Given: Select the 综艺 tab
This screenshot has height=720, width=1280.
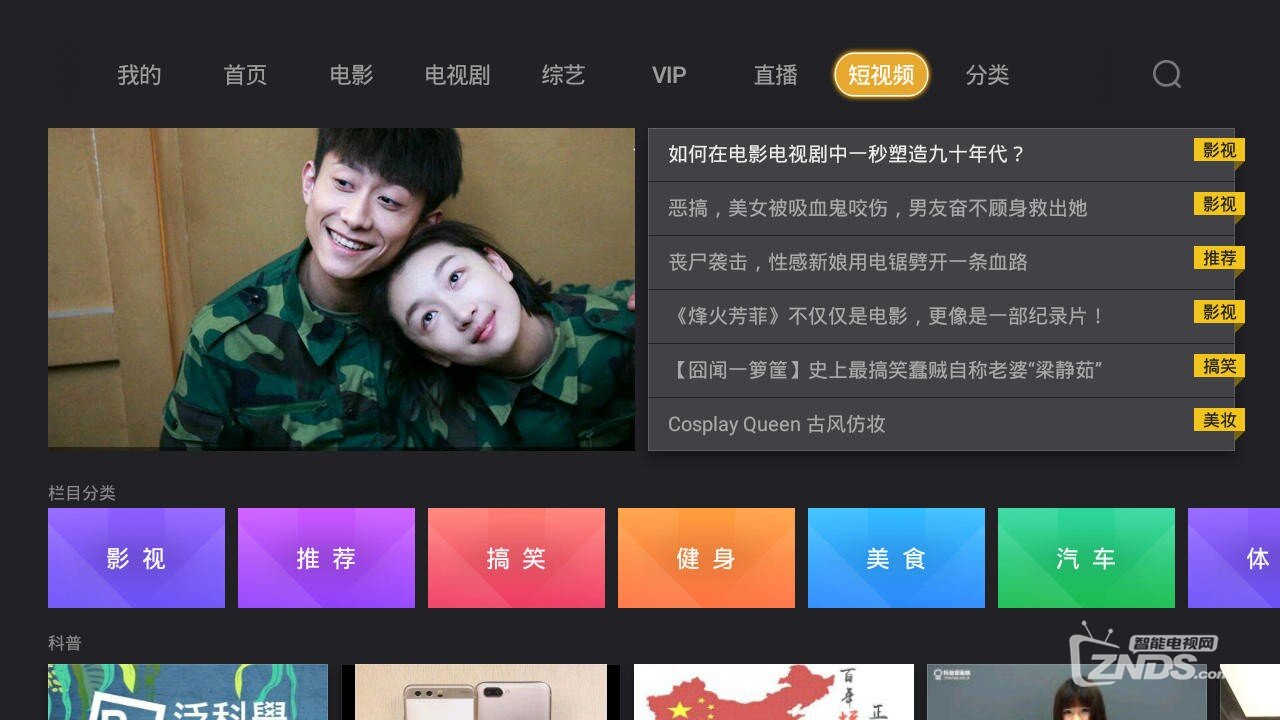Looking at the screenshot, I should point(563,75).
